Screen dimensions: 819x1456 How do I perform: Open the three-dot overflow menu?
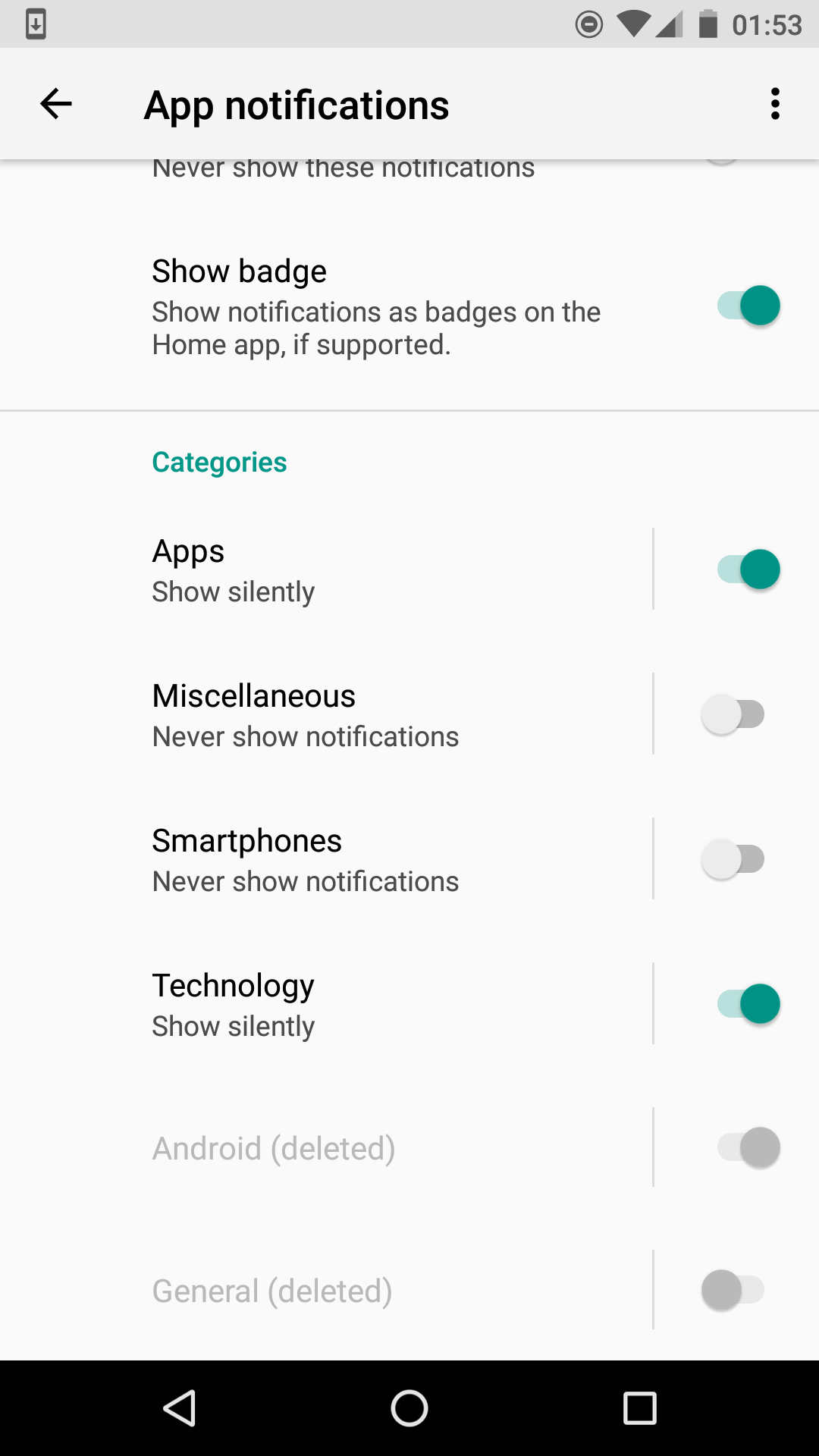coord(775,103)
